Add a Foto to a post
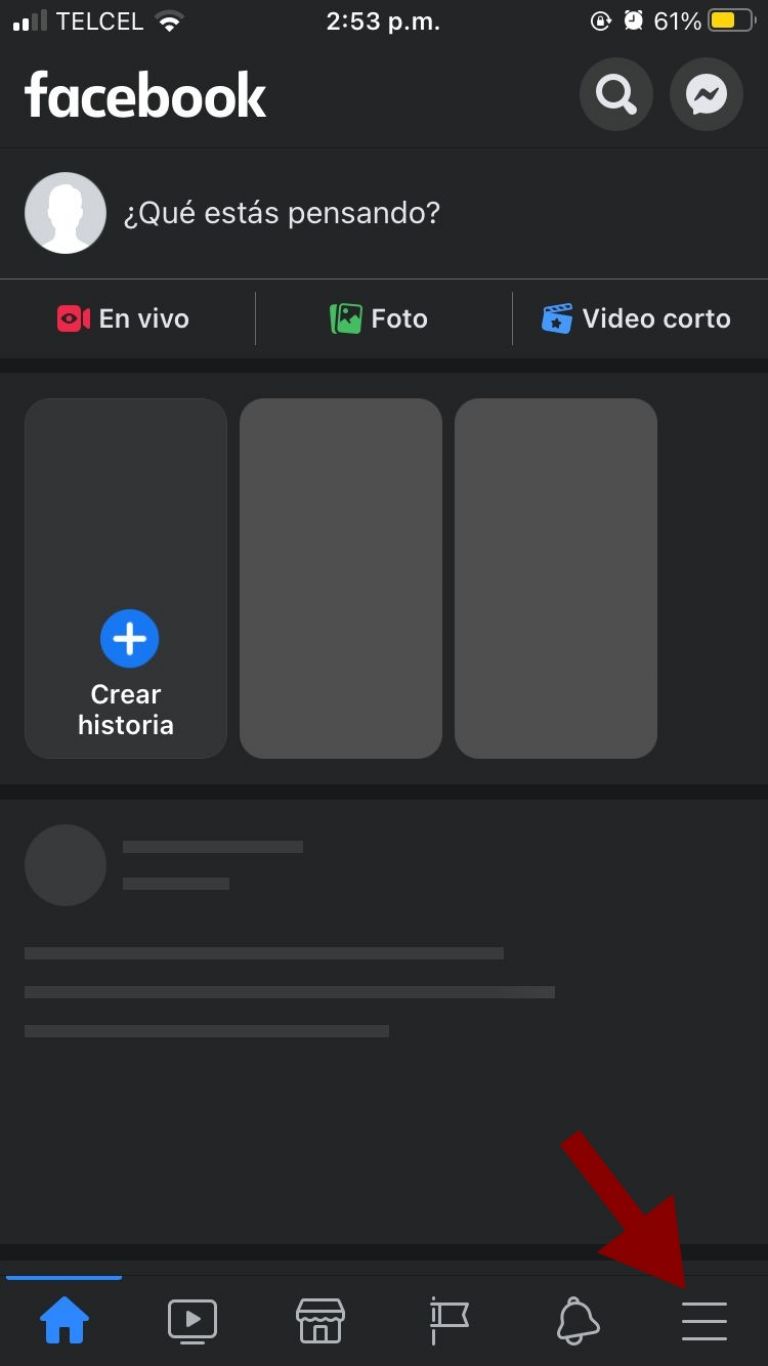The width and height of the screenshot is (768, 1366). [x=379, y=319]
